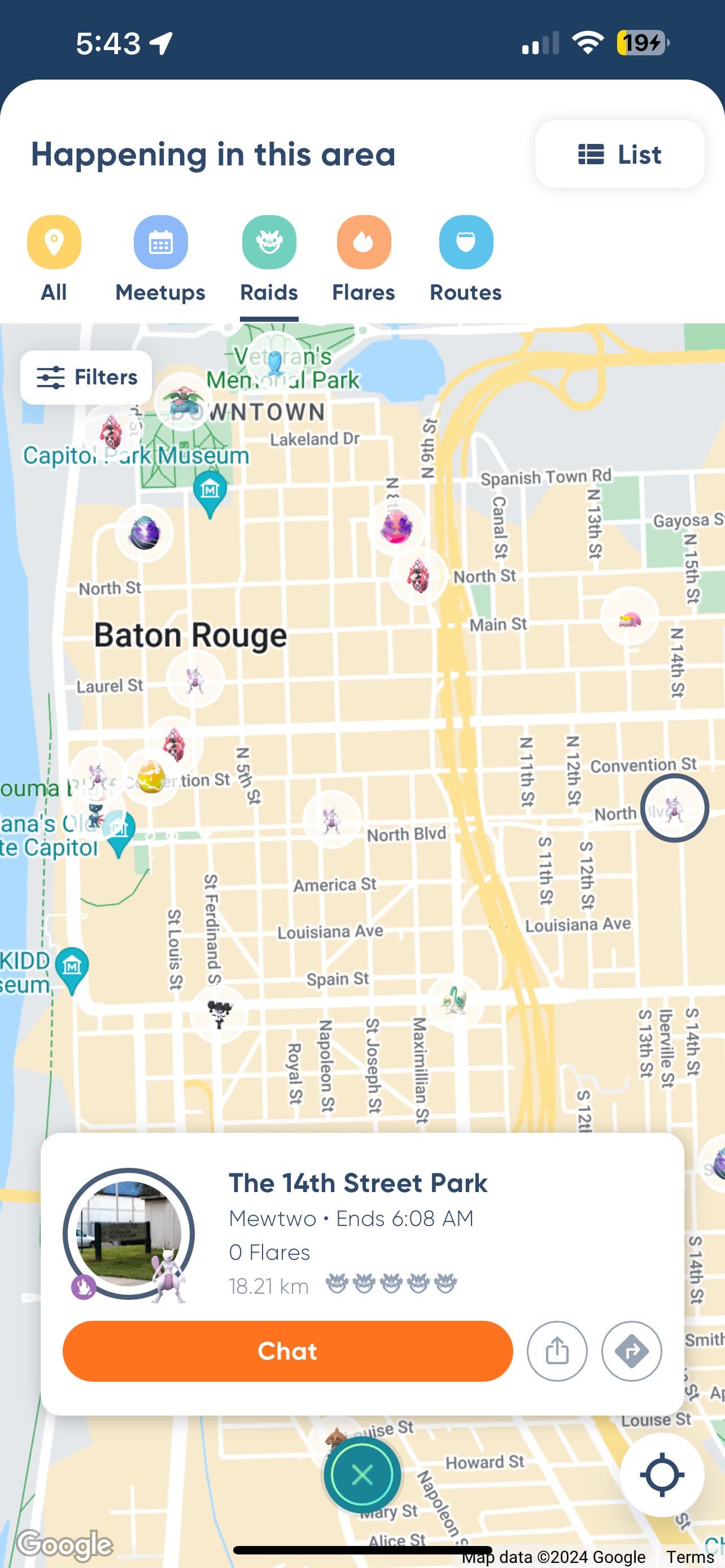Open the map Filters

(86, 378)
